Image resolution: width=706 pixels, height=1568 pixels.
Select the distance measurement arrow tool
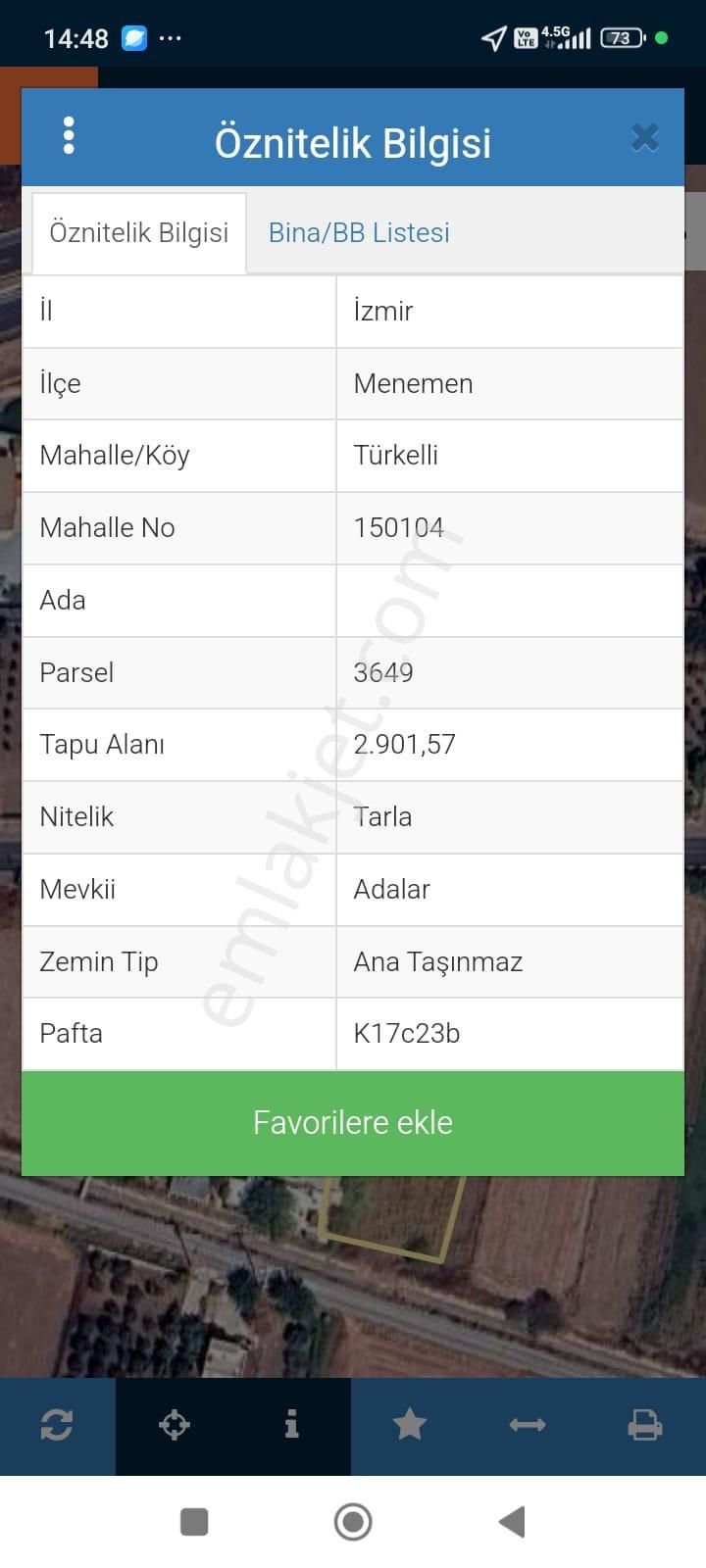(x=527, y=1425)
